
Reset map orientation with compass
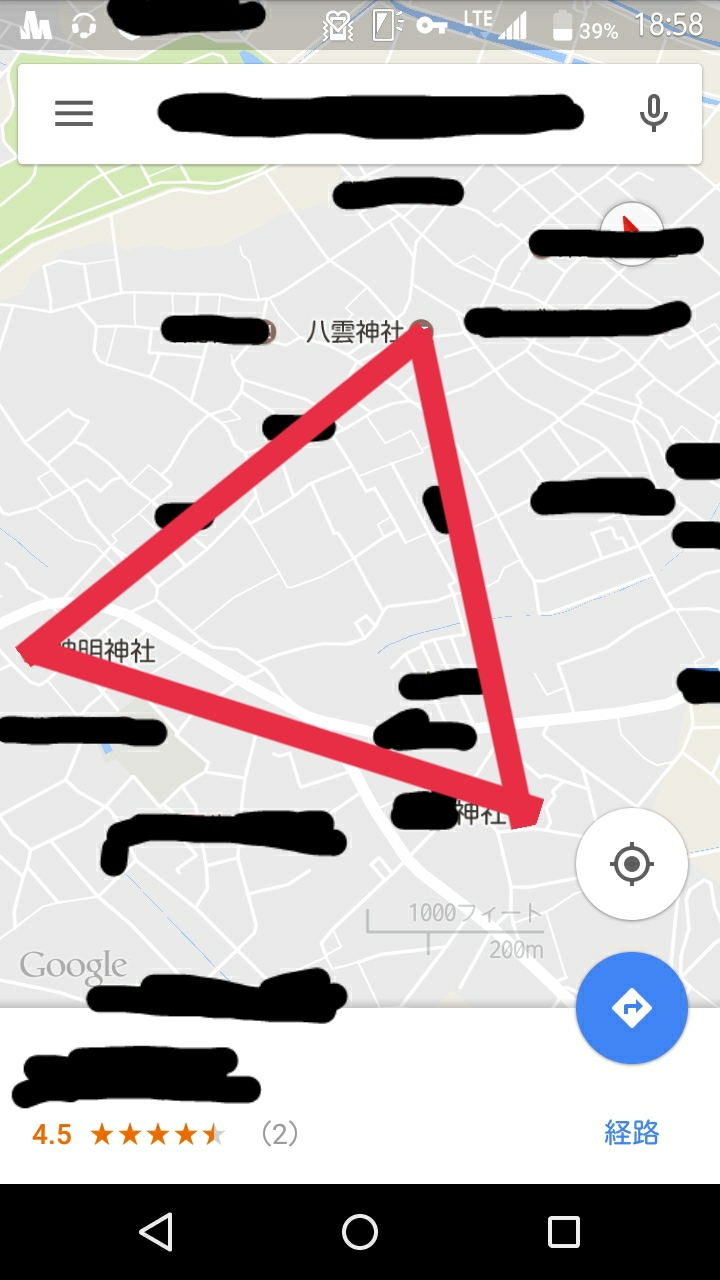(x=632, y=232)
